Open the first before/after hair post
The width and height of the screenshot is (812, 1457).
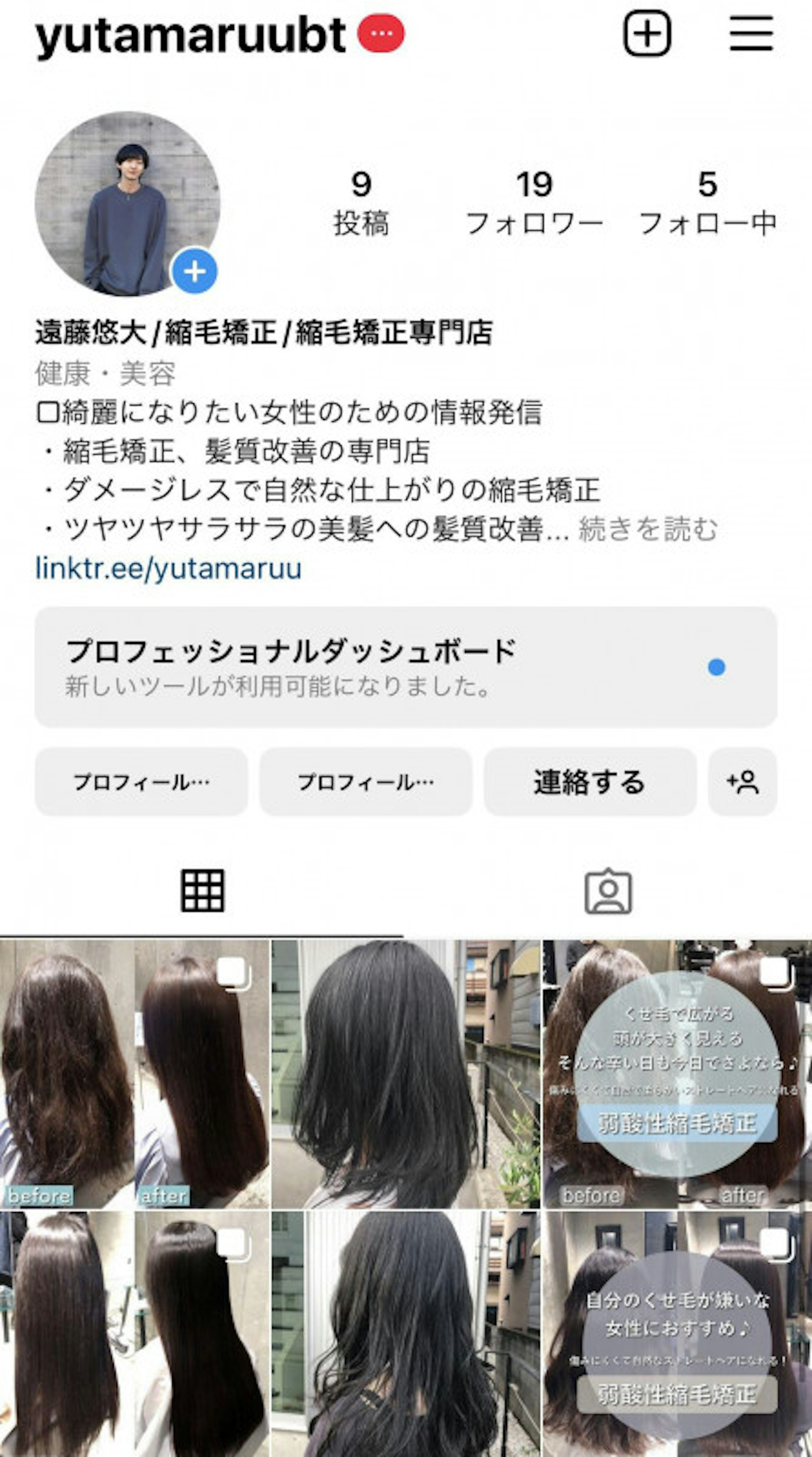134,1074
